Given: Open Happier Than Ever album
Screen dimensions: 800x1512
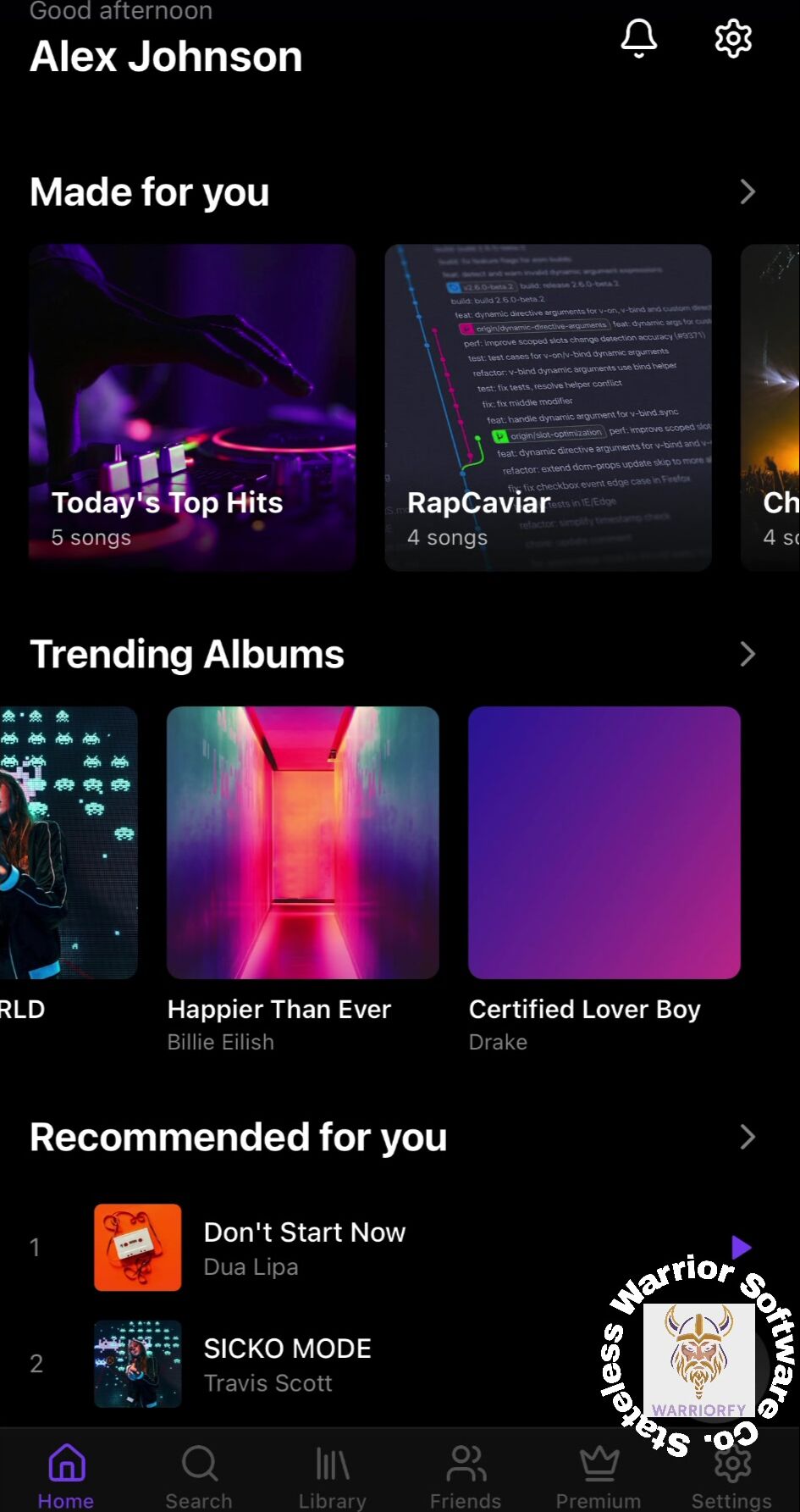Looking at the screenshot, I should coord(302,843).
